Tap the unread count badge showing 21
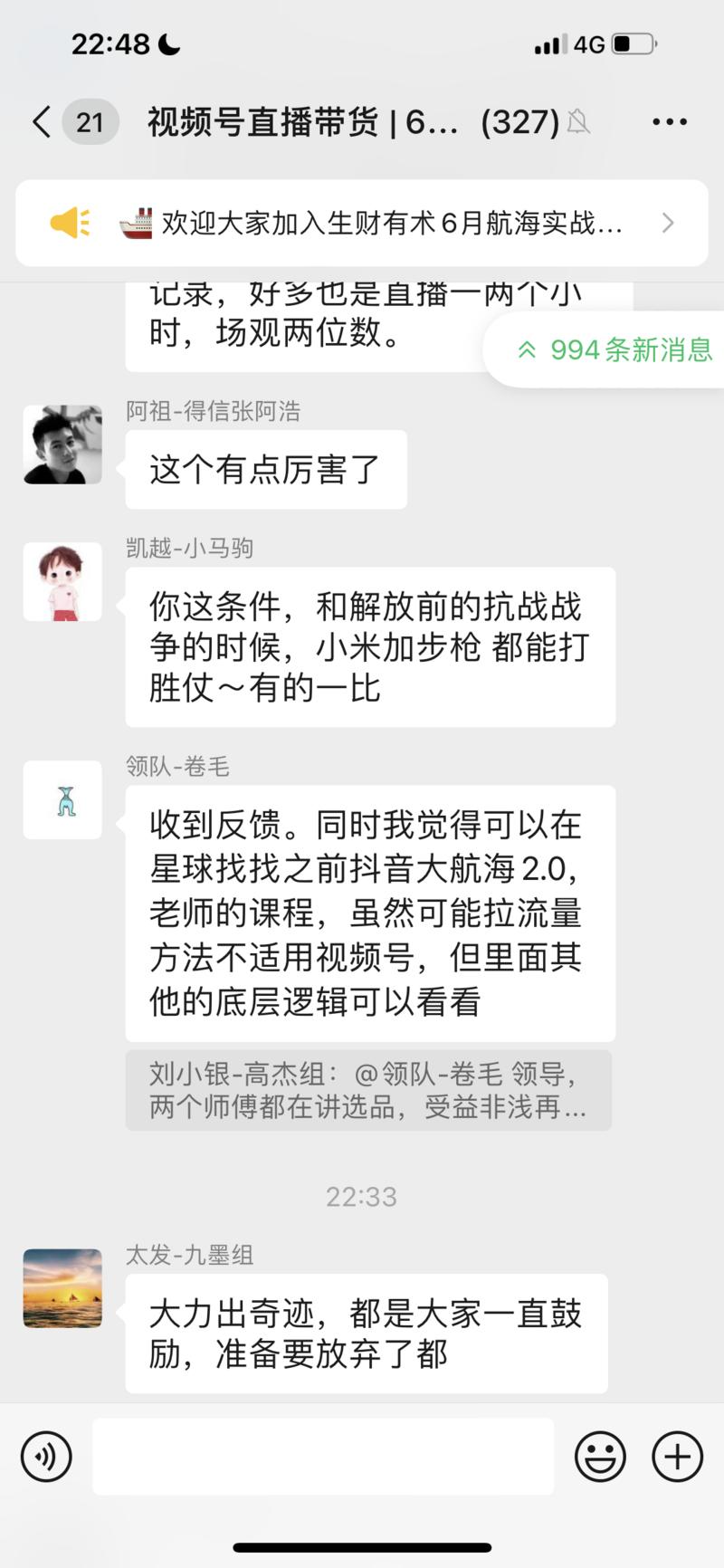 pos(90,121)
